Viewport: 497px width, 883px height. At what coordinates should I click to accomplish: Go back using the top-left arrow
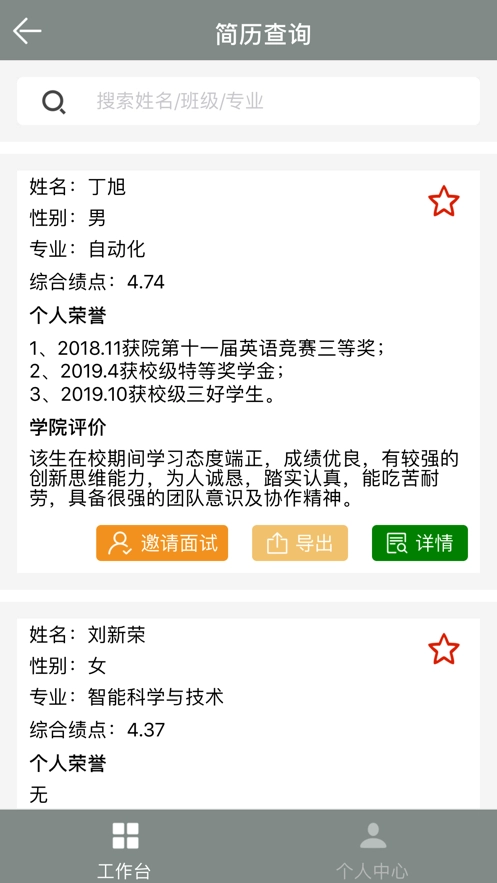(x=27, y=30)
